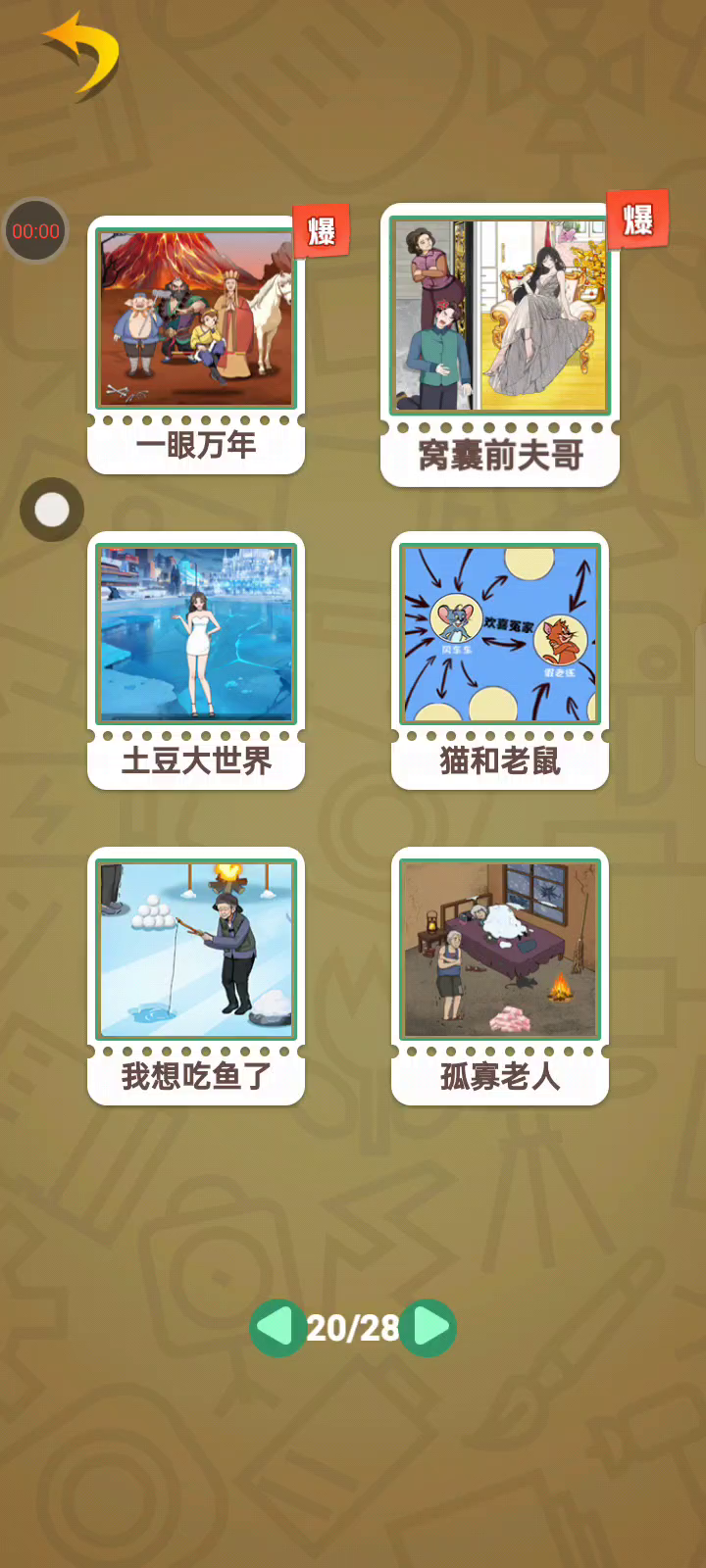
Task: Go back with the yellow arrow
Action: [x=82, y=54]
